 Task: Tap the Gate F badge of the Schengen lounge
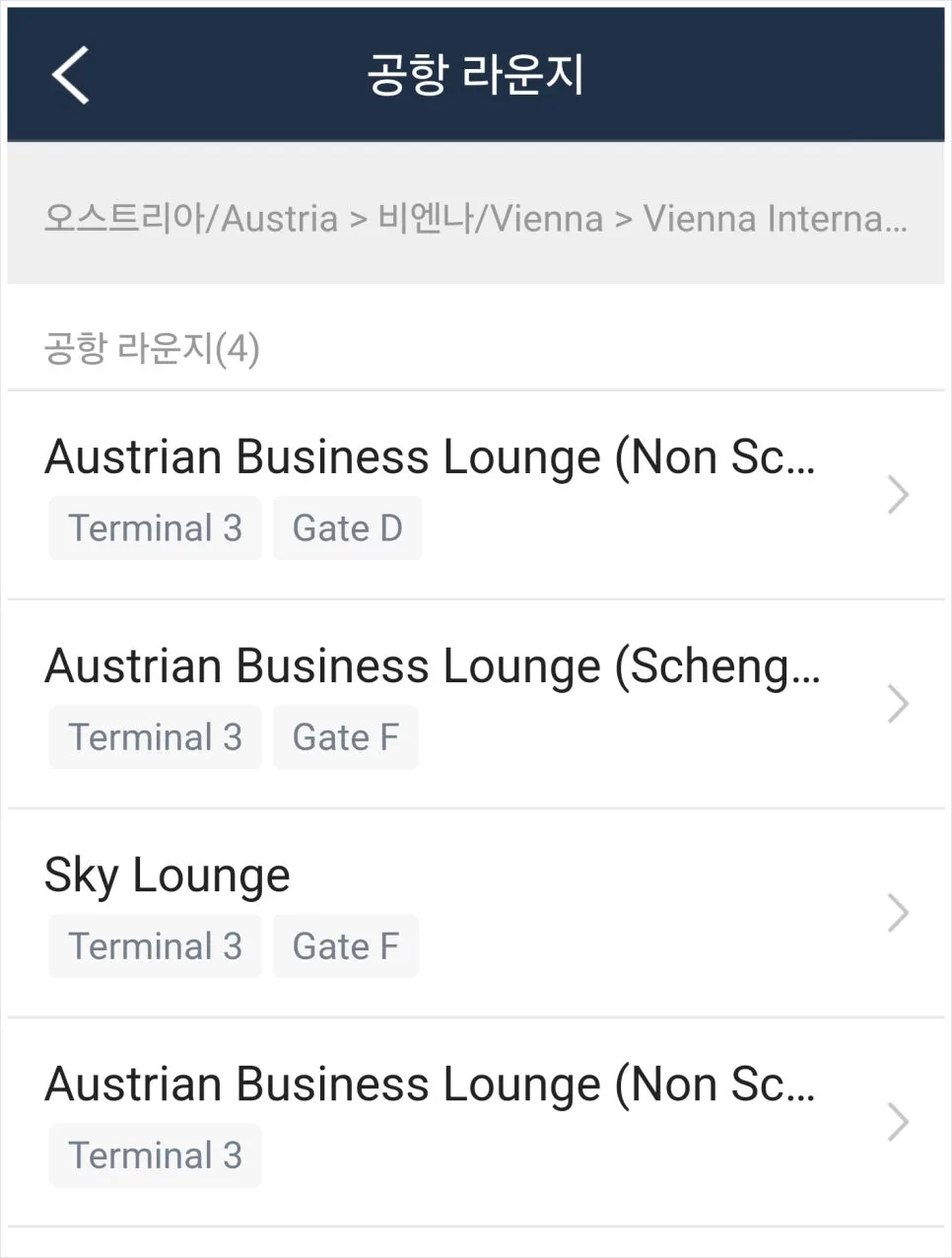pyautogui.click(x=346, y=736)
